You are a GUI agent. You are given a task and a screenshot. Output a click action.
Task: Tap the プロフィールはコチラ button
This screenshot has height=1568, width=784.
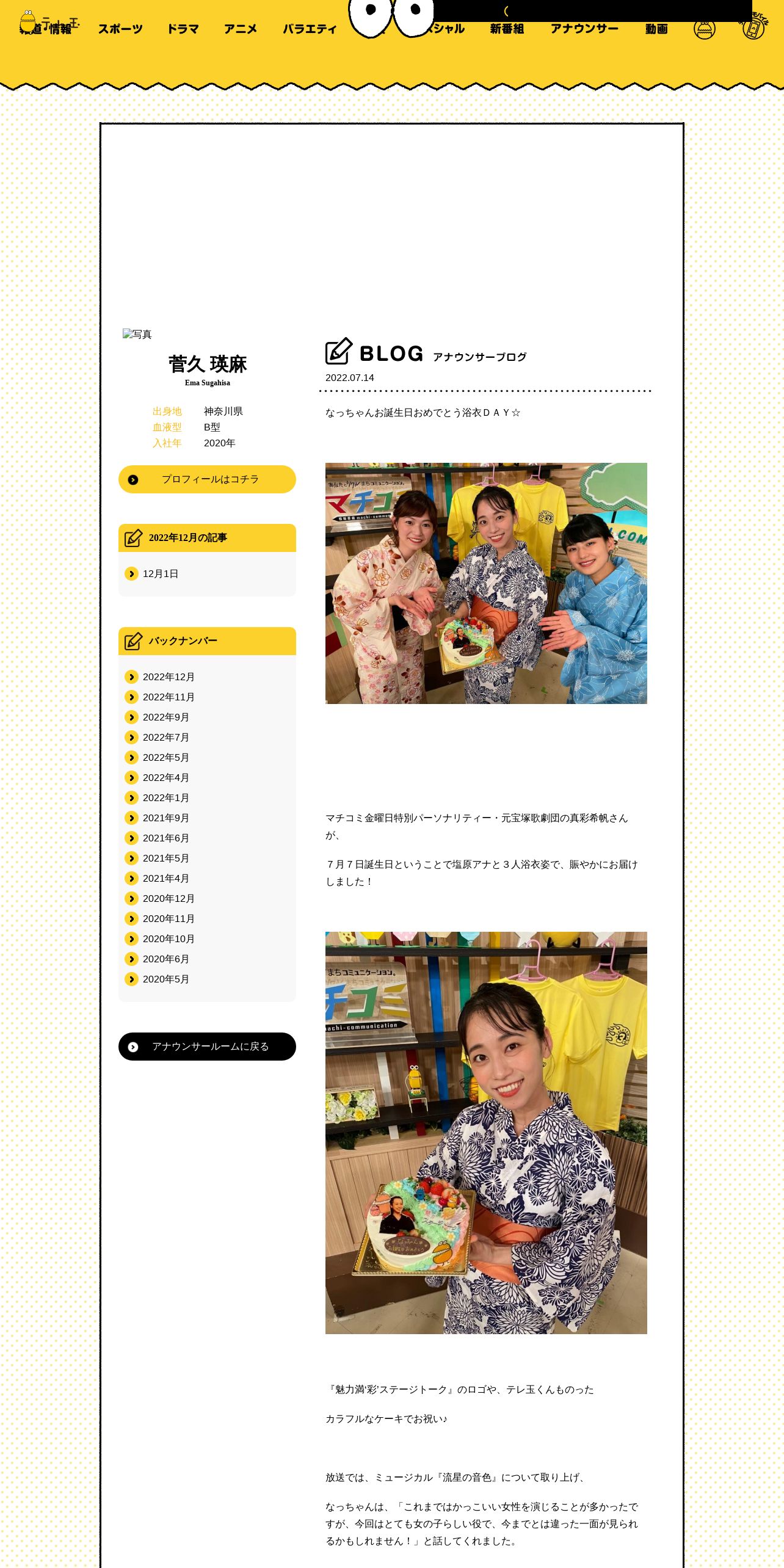click(207, 479)
